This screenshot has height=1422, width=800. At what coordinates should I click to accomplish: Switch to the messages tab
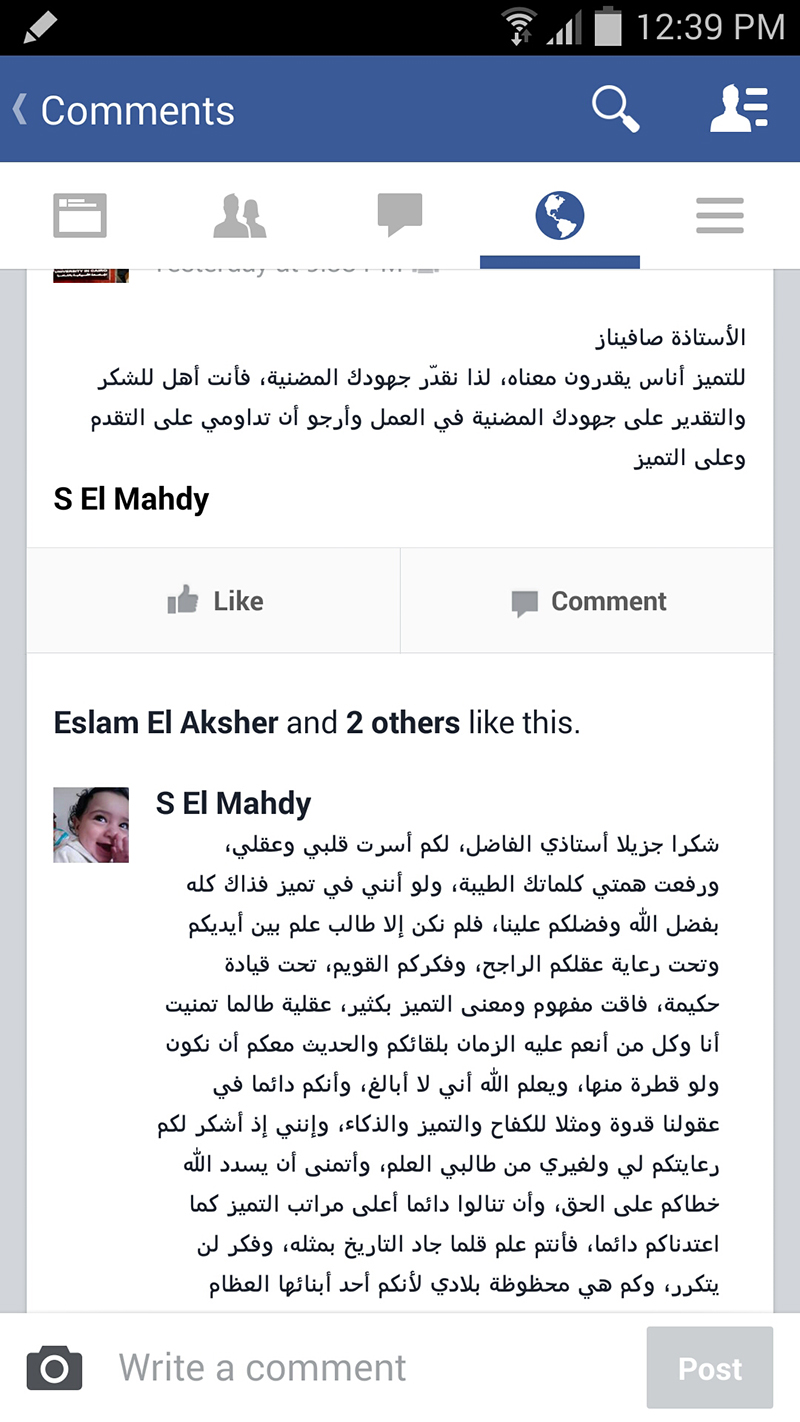(x=400, y=216)
